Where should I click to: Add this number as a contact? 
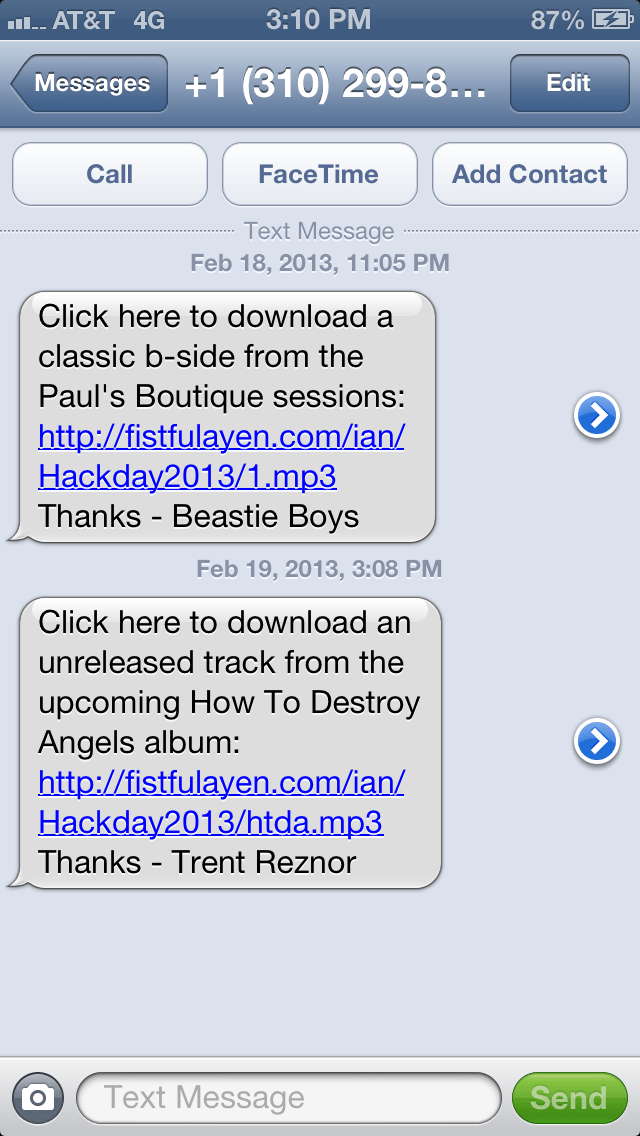(529, 174)
